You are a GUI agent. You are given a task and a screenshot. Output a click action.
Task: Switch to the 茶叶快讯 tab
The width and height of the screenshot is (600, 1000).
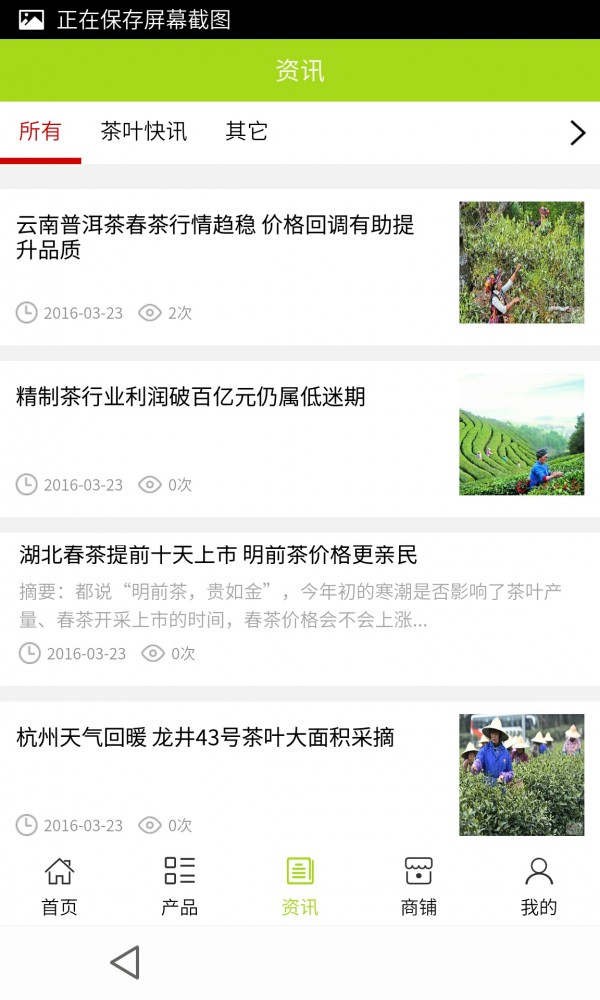(x=144, y=131)
